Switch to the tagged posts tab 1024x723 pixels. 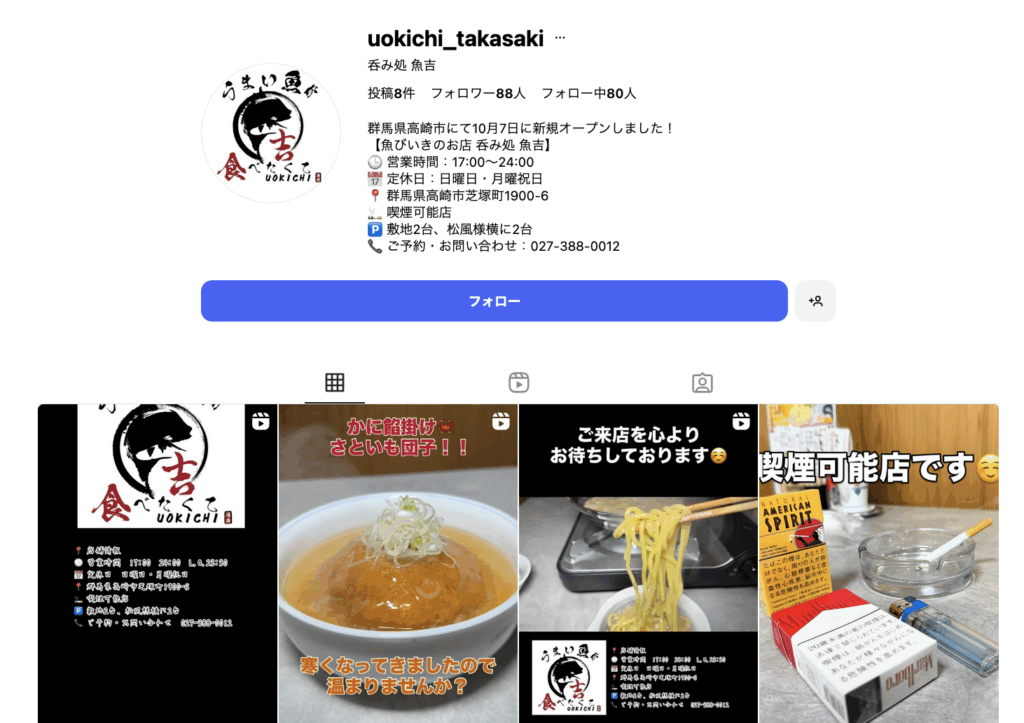tap(702, 382)
